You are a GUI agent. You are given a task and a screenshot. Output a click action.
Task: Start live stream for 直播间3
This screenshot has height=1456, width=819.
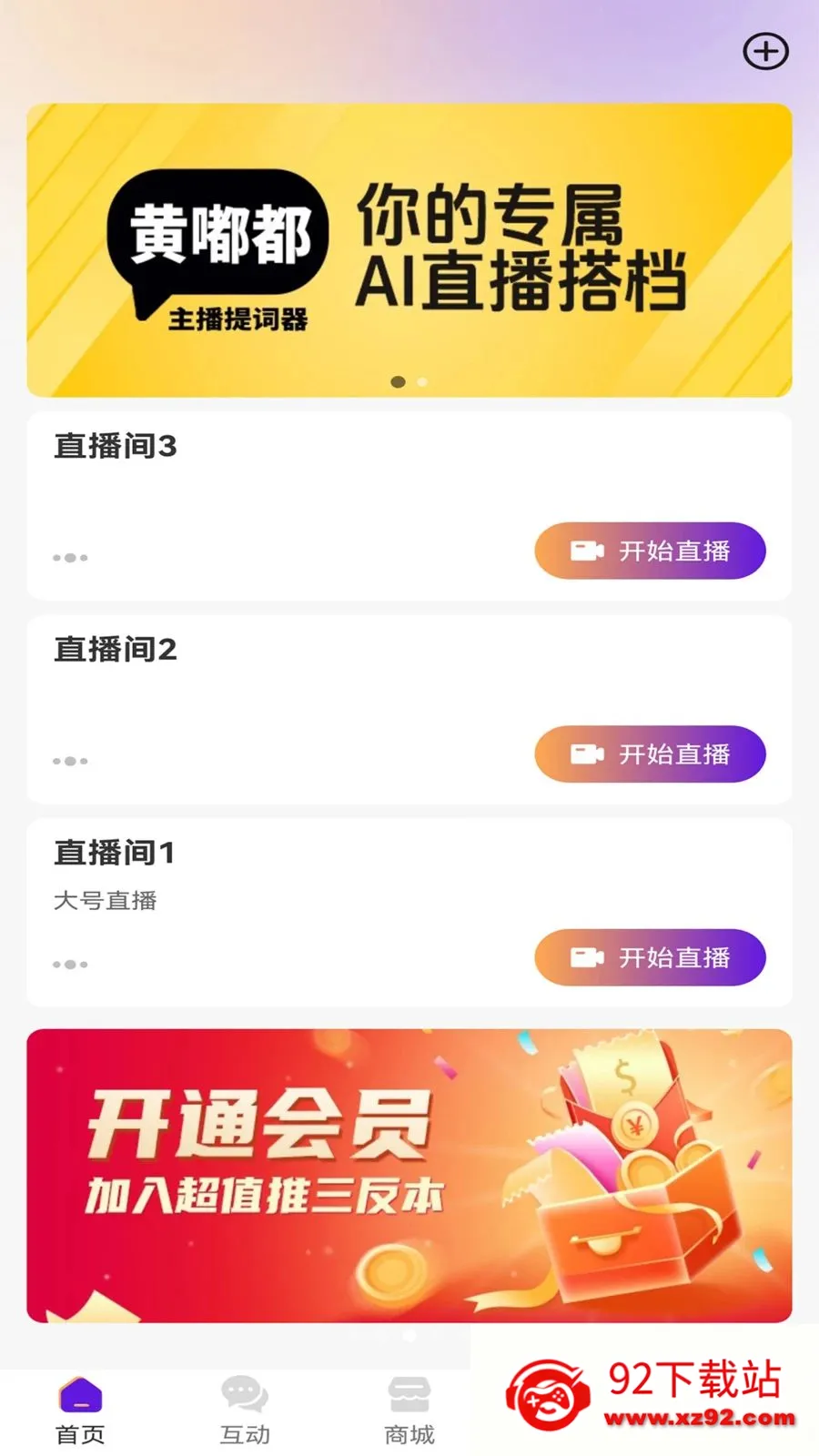tap(650, 551)
